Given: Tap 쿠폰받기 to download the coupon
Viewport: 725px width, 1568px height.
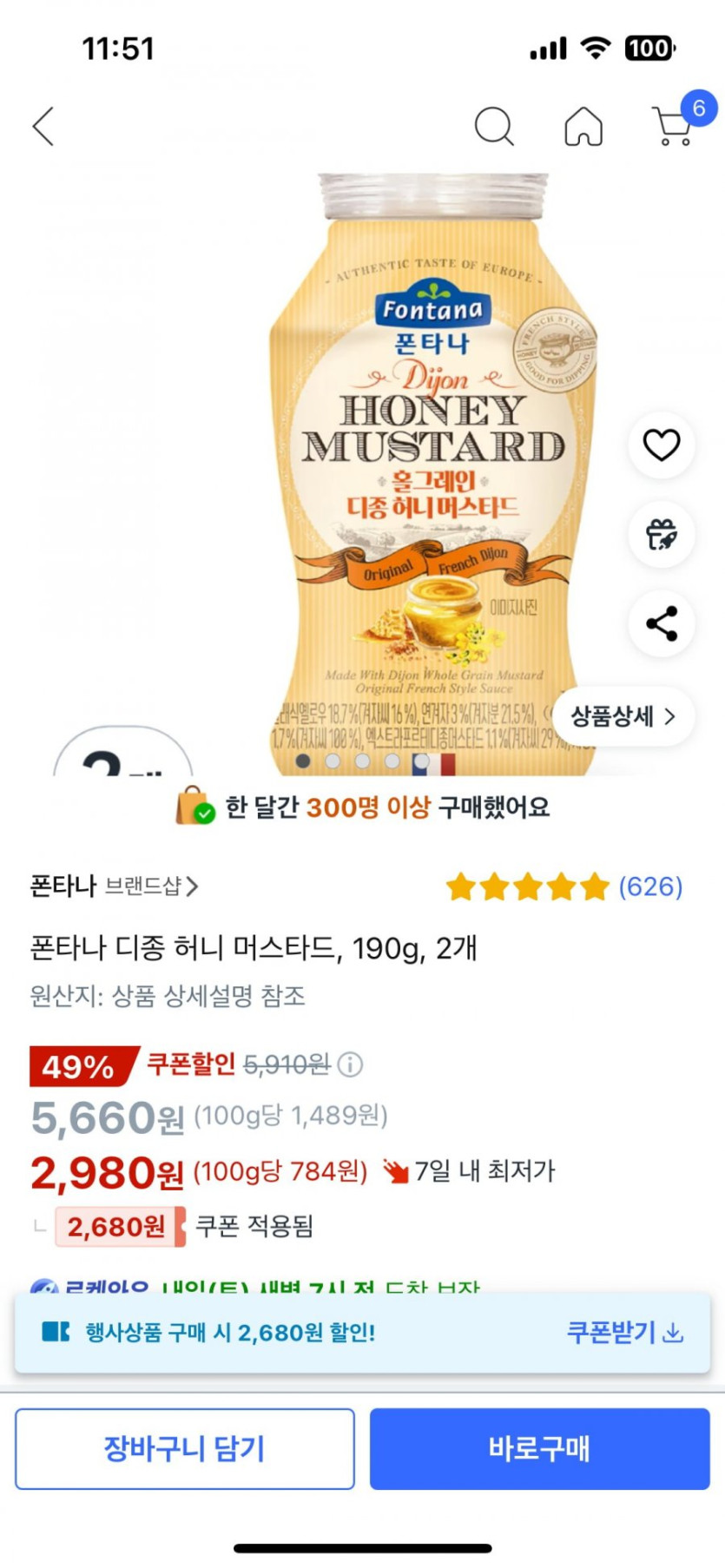Looking at the screenshot, I should point(624,1332).
